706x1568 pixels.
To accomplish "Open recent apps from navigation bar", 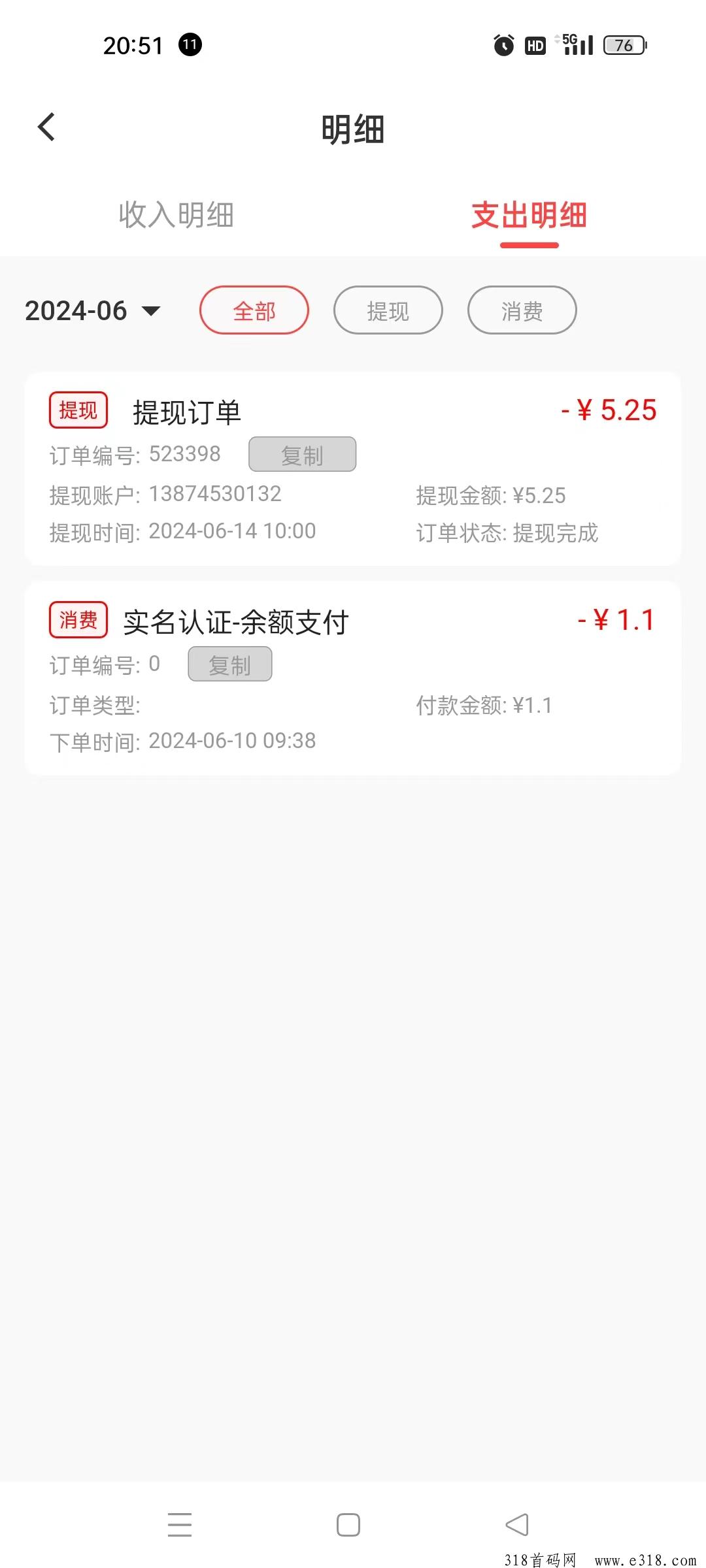I will 180,1524.
